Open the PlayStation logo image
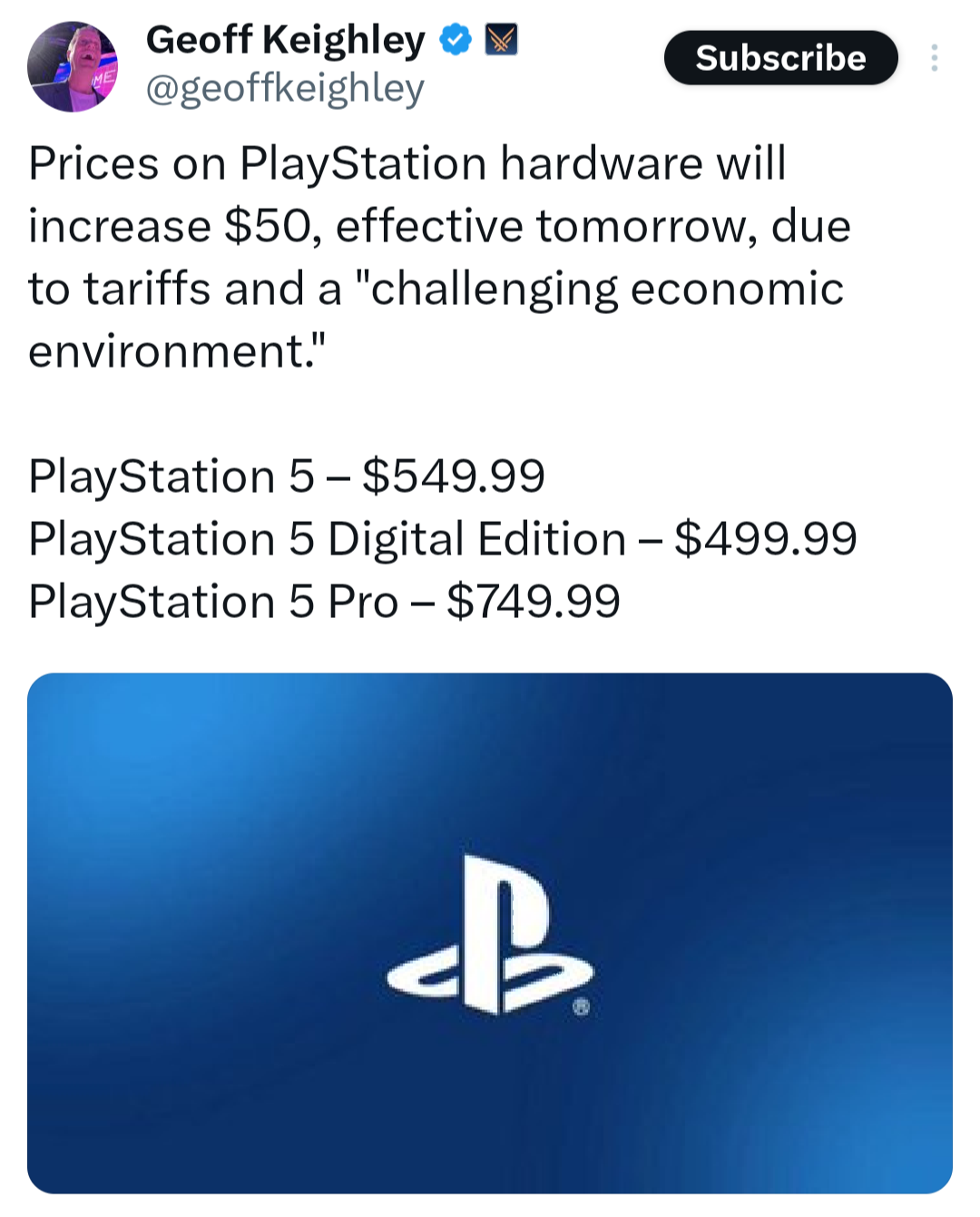Screen dimensions: 980x1217 [490, 932]
